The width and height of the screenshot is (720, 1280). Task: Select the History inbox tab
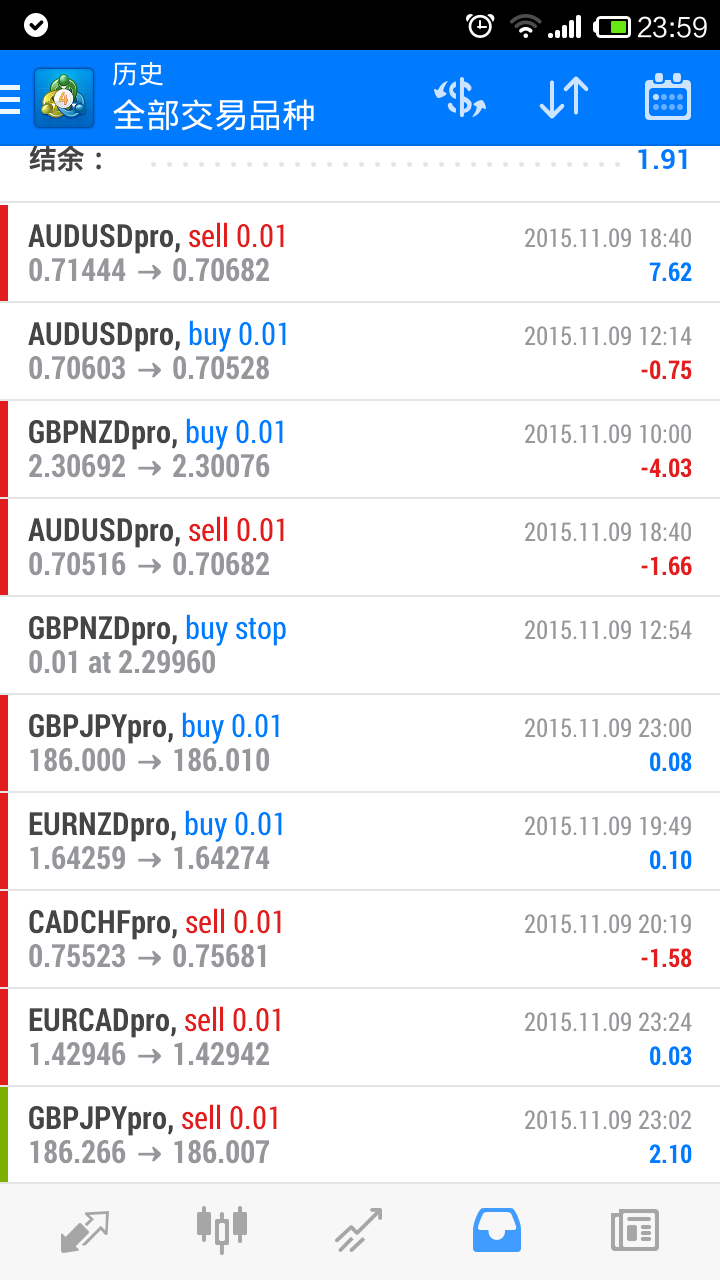(497, 1231)
